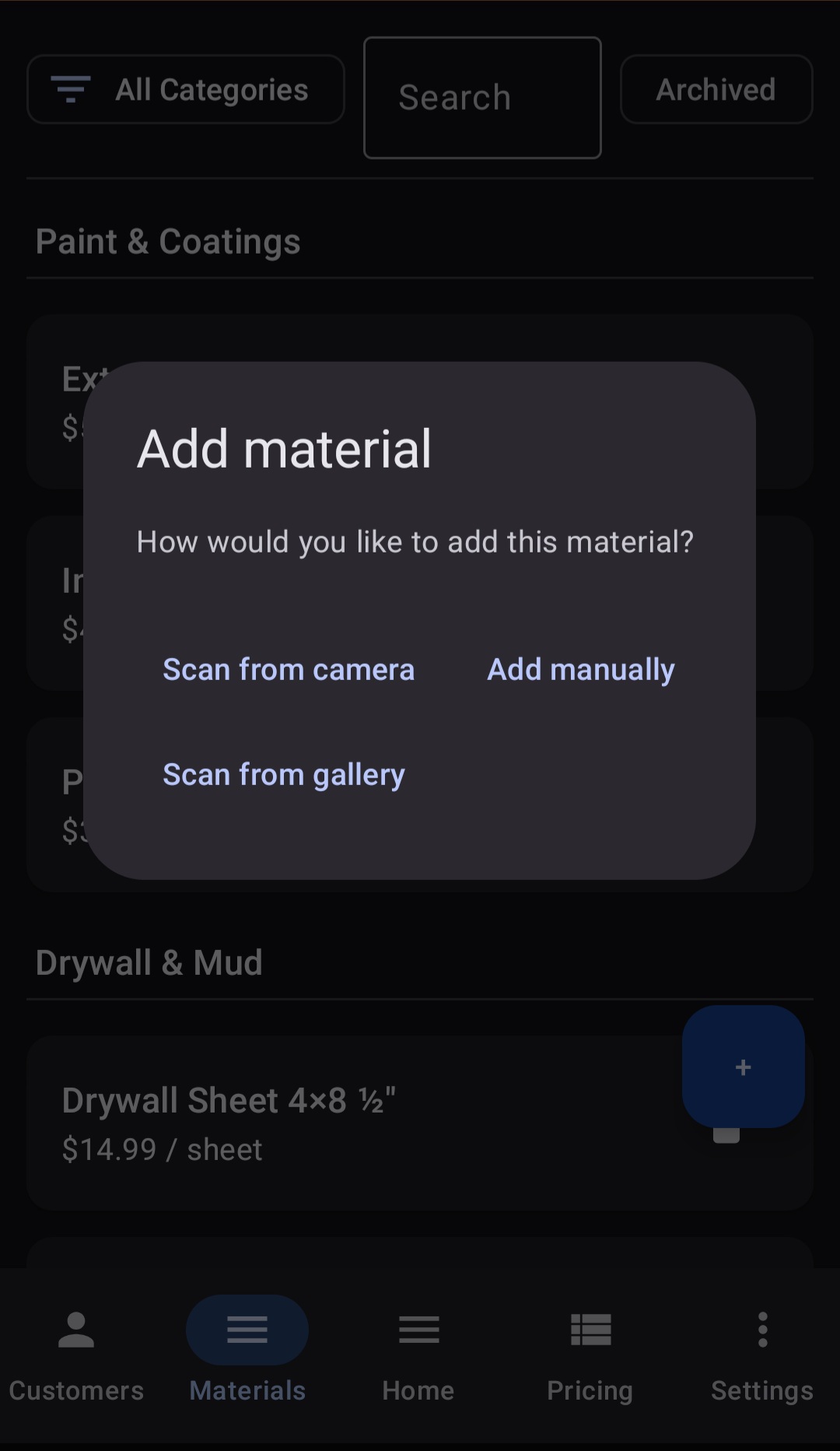The width and height of the screenshot is (840, 1451).
Task: Tap the Add material dialog title
Action: (285, 447)
